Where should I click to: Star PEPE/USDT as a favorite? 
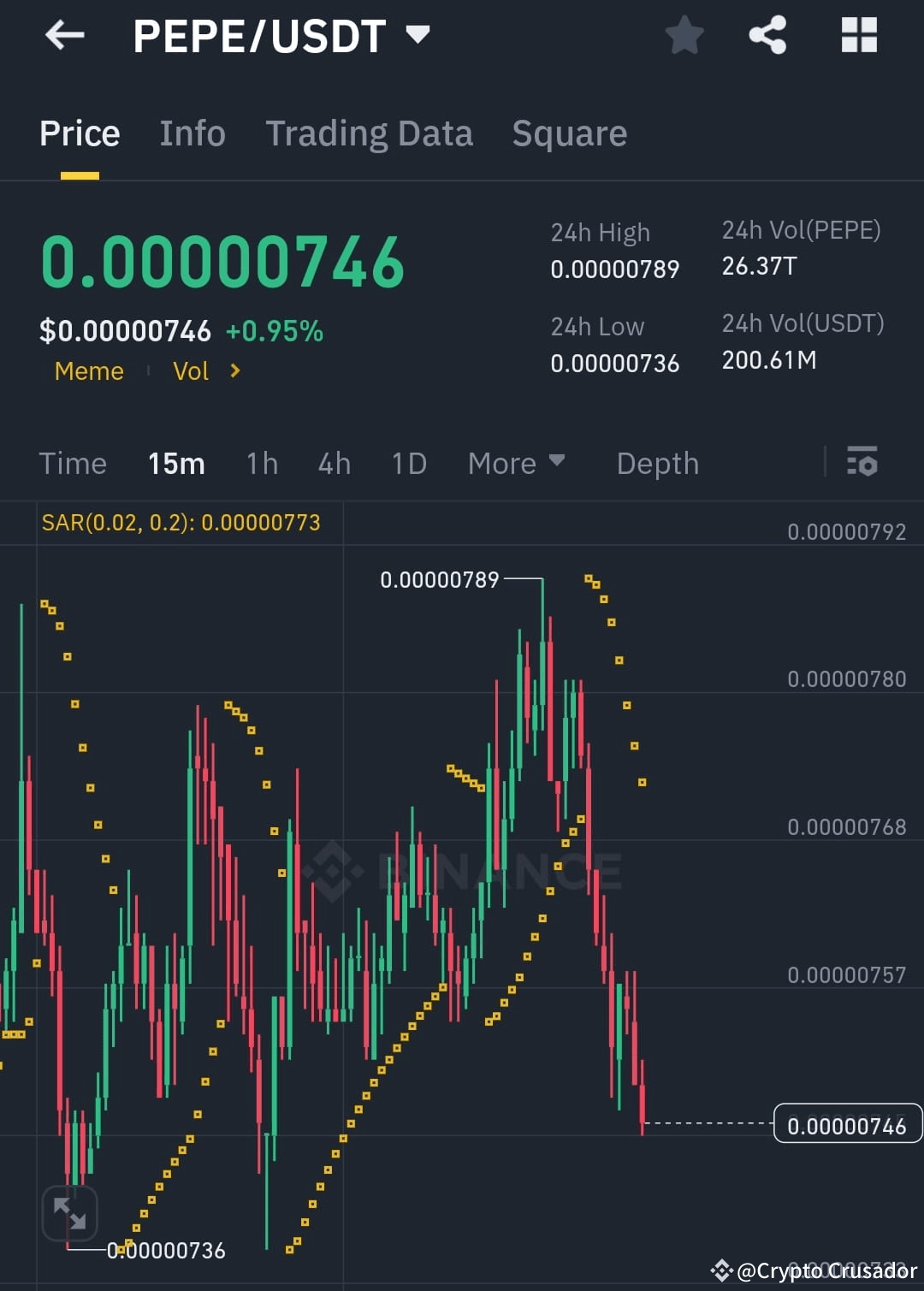click(684, 35)
